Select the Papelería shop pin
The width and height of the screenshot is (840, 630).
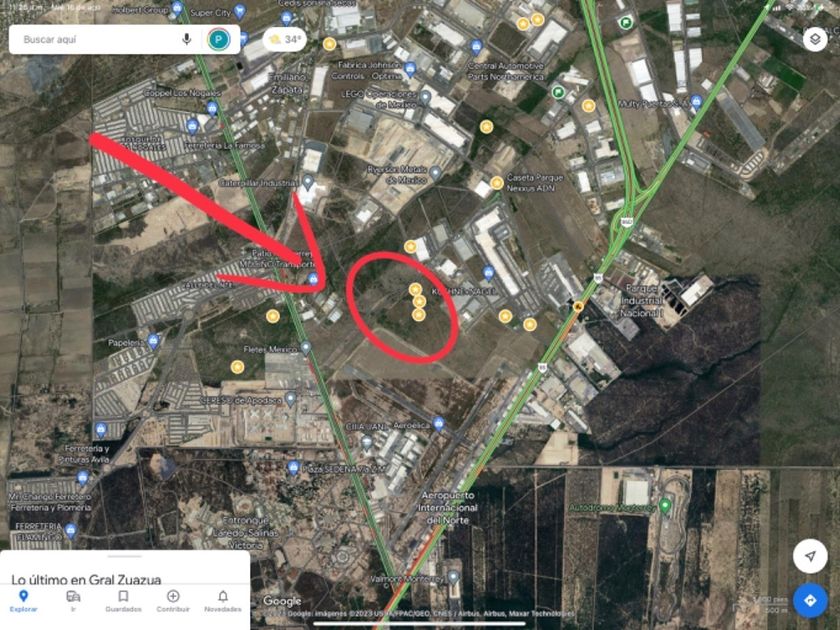click(154, 341)
